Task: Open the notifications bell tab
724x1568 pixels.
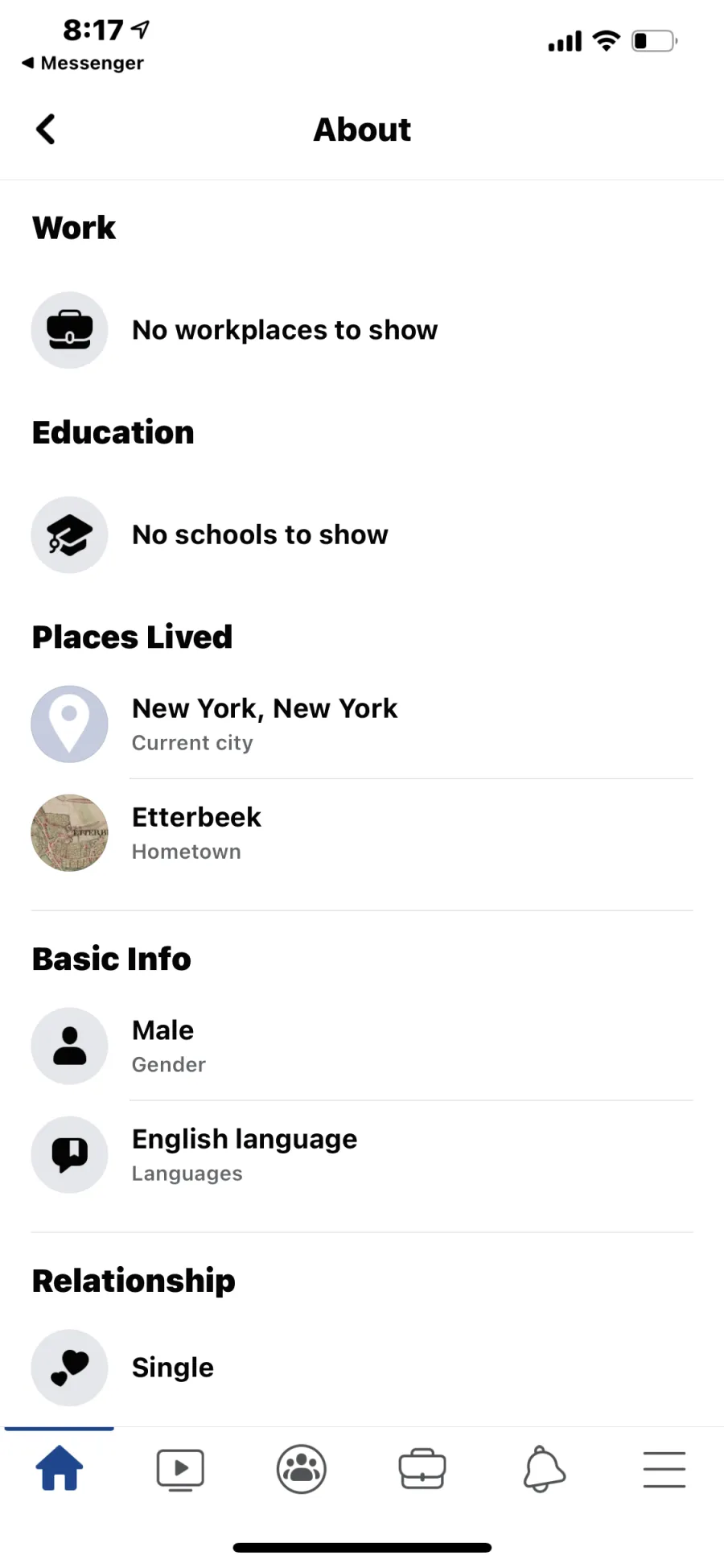Action: point(544,1469)
